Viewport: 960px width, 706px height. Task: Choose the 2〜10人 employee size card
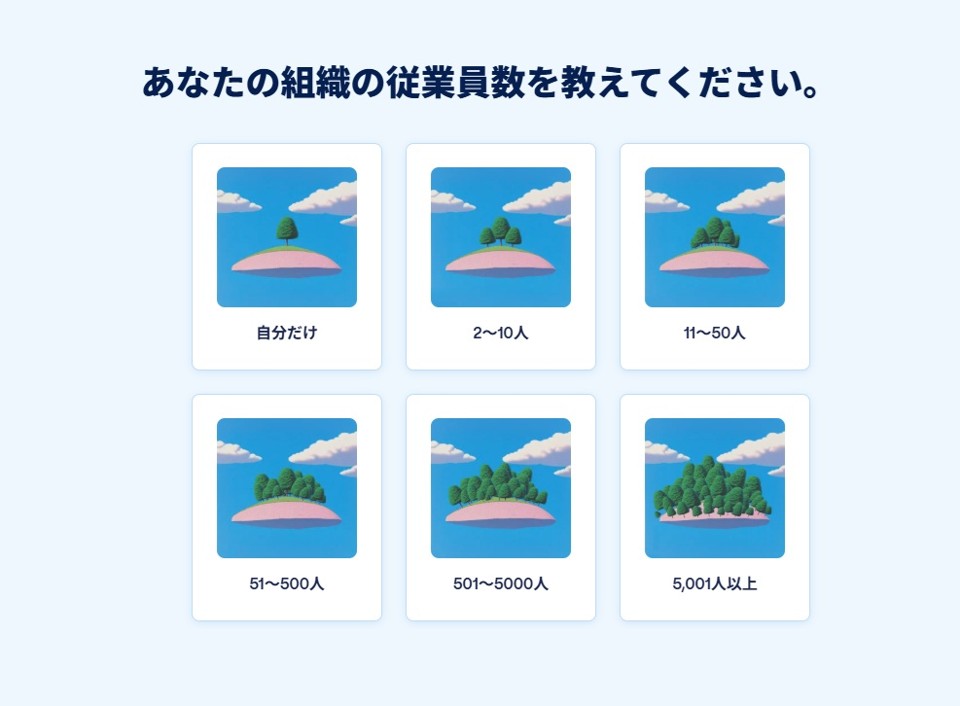(x=501, y=257)
